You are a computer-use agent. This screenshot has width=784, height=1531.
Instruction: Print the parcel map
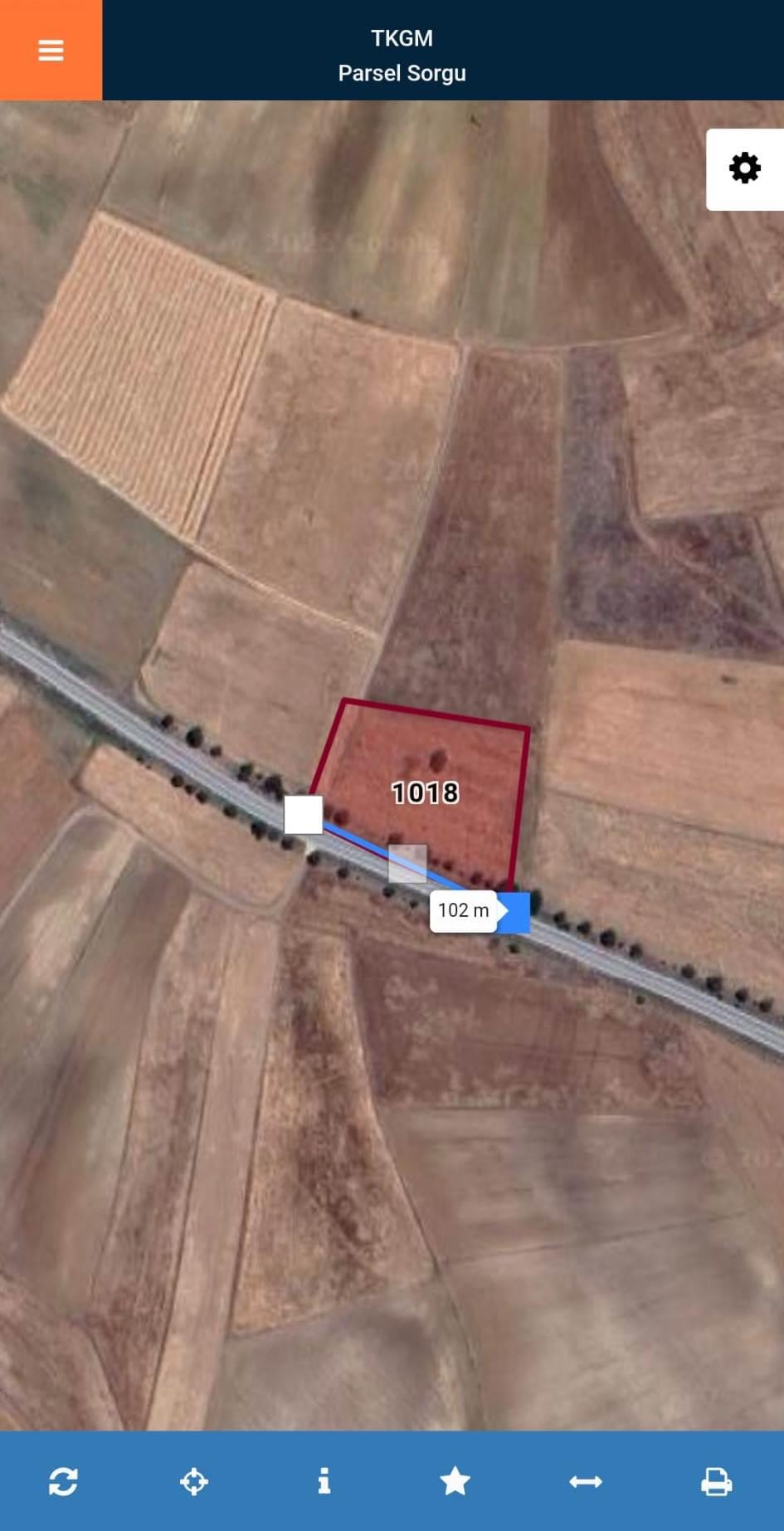[716, 1481]
